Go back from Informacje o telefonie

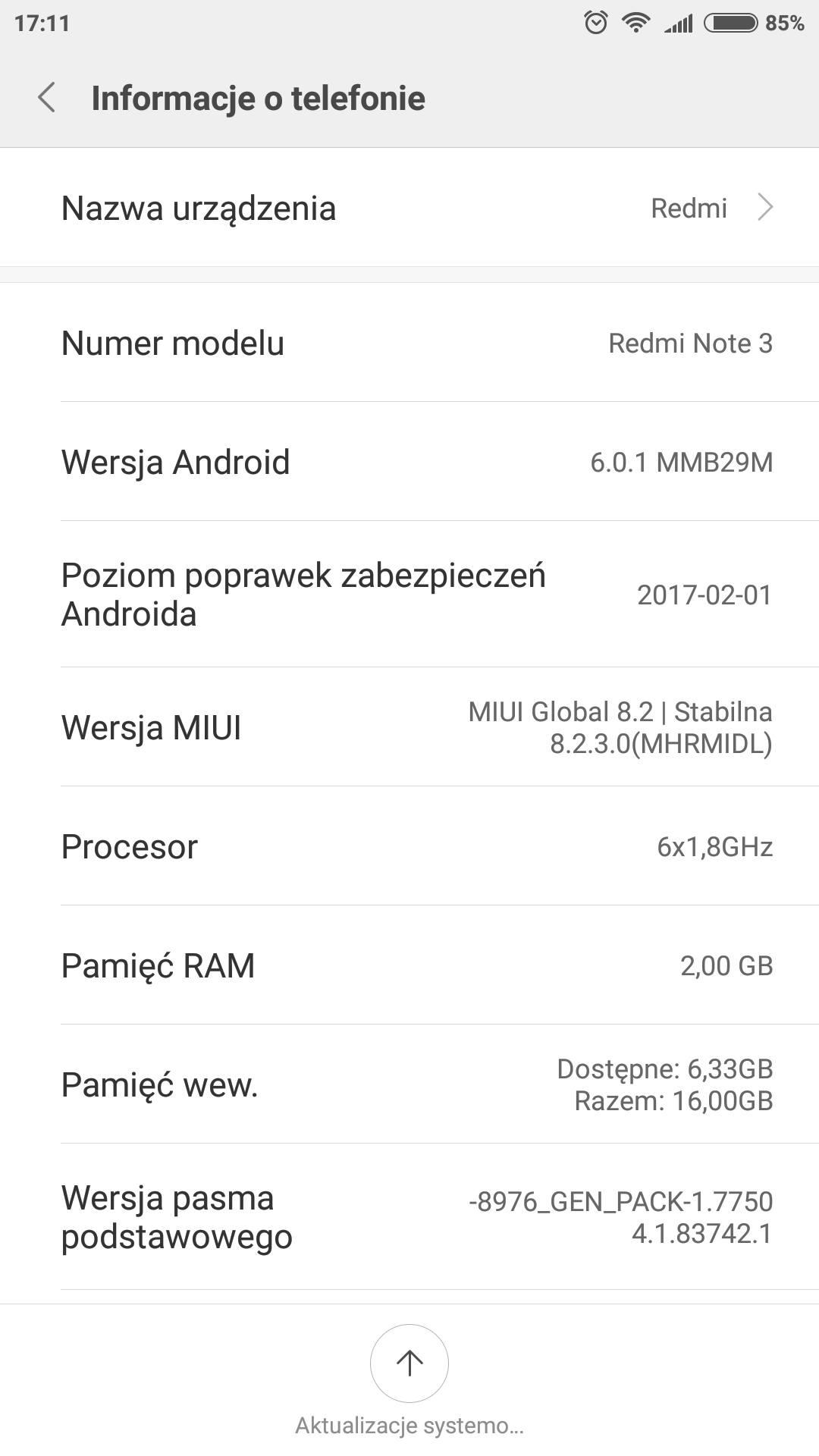[x=47, y=99]
